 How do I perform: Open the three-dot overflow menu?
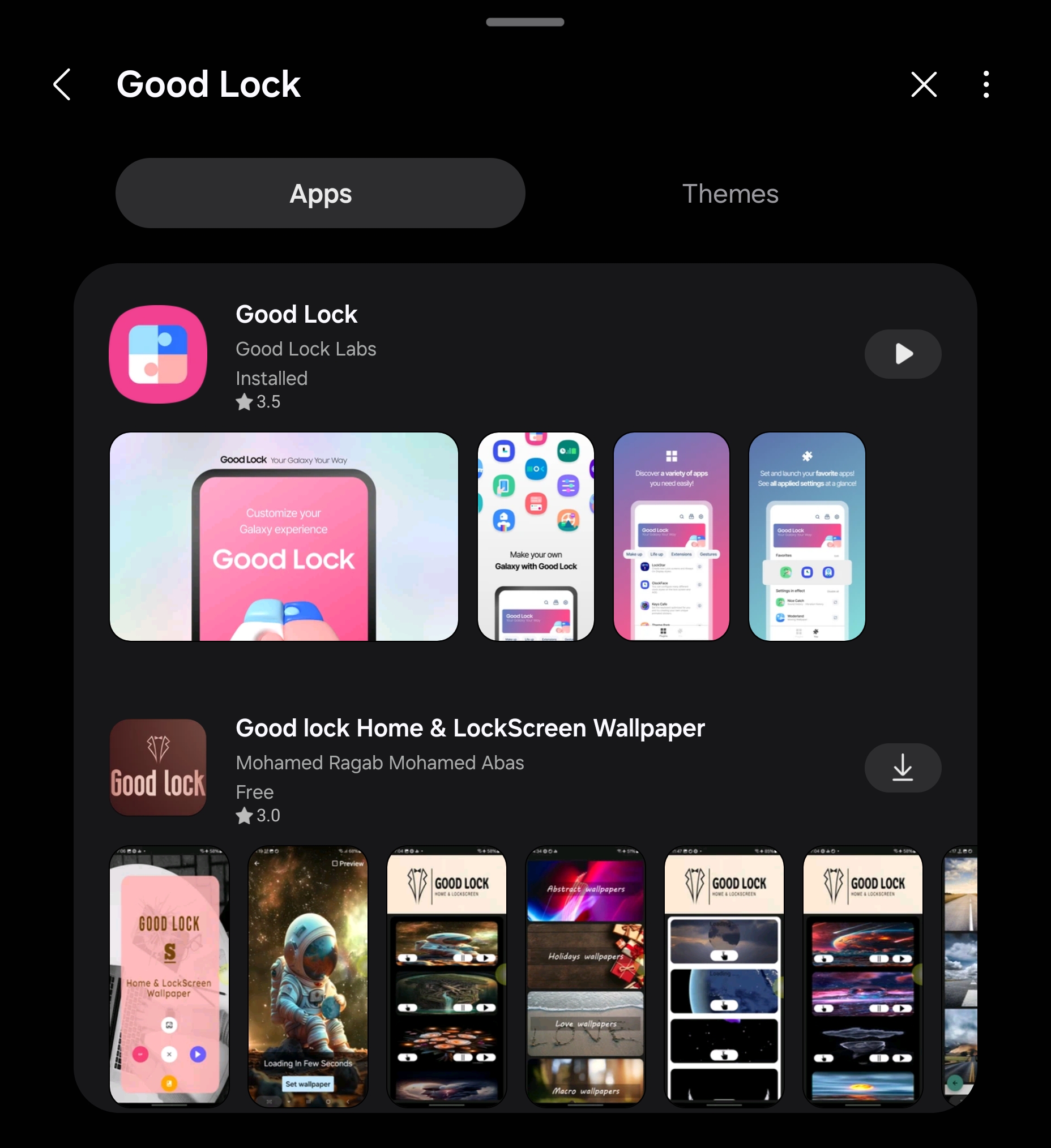click(986, 84)
